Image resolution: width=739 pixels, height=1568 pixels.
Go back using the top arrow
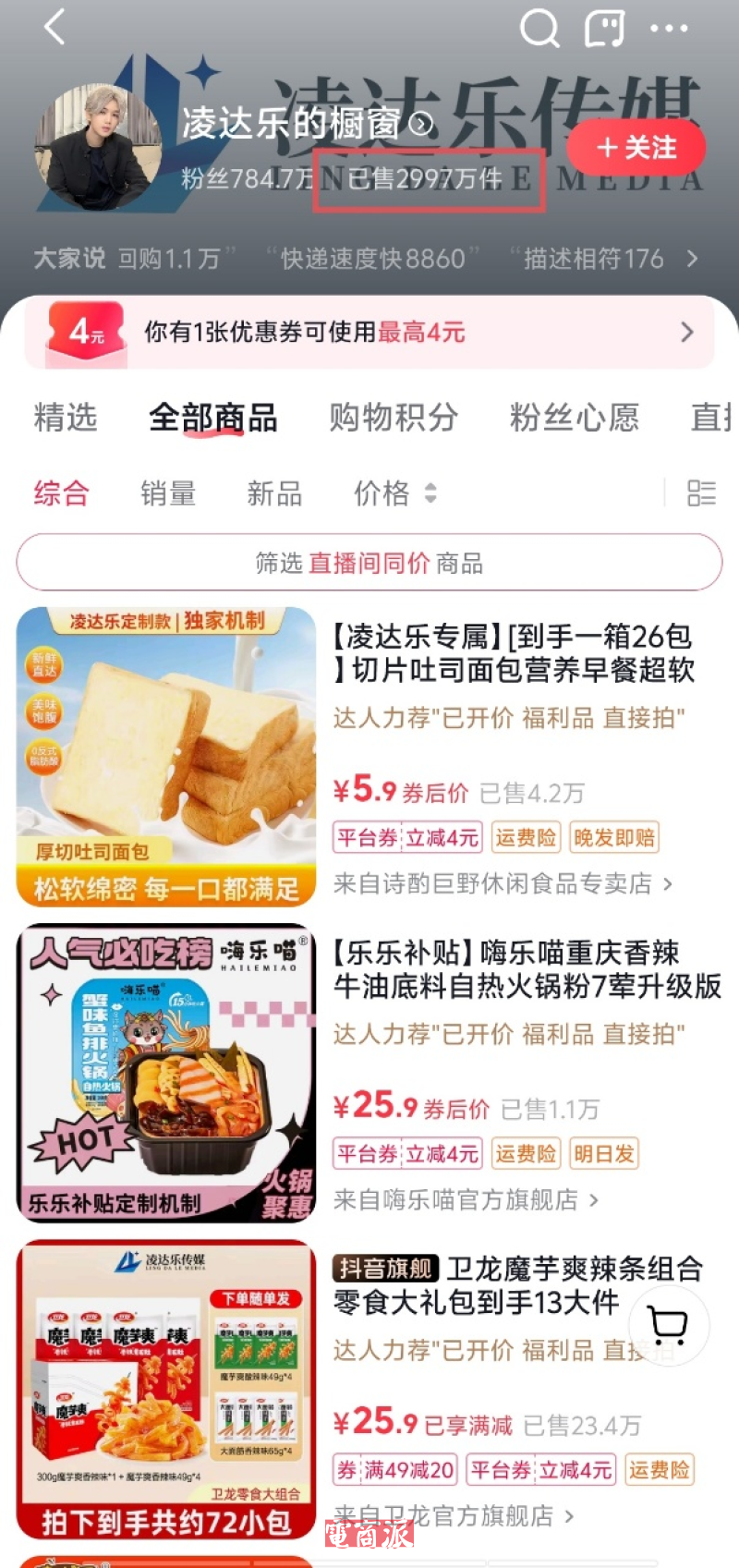tap(55, 27)
